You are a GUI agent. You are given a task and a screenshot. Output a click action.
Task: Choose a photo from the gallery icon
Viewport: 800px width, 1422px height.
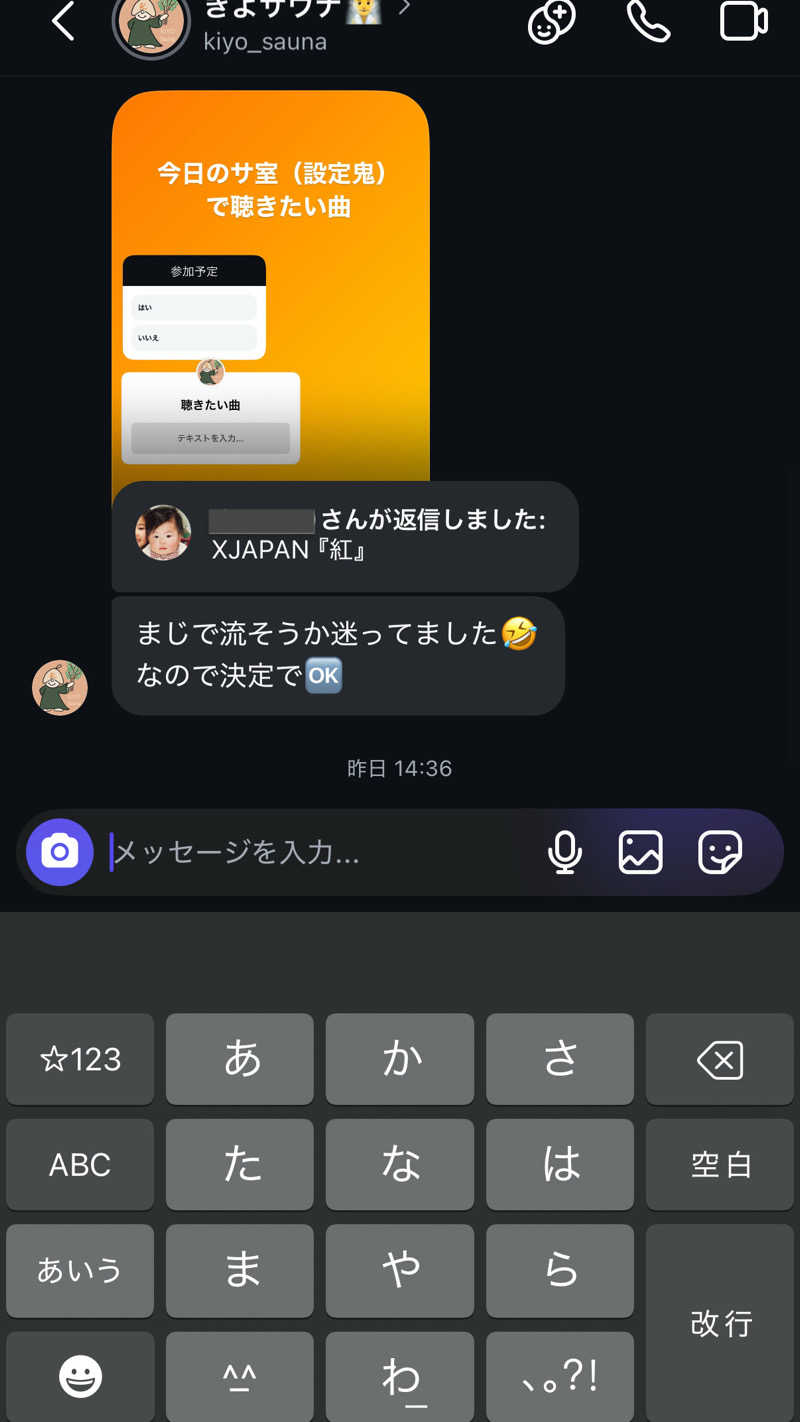(x=640, y=853)
